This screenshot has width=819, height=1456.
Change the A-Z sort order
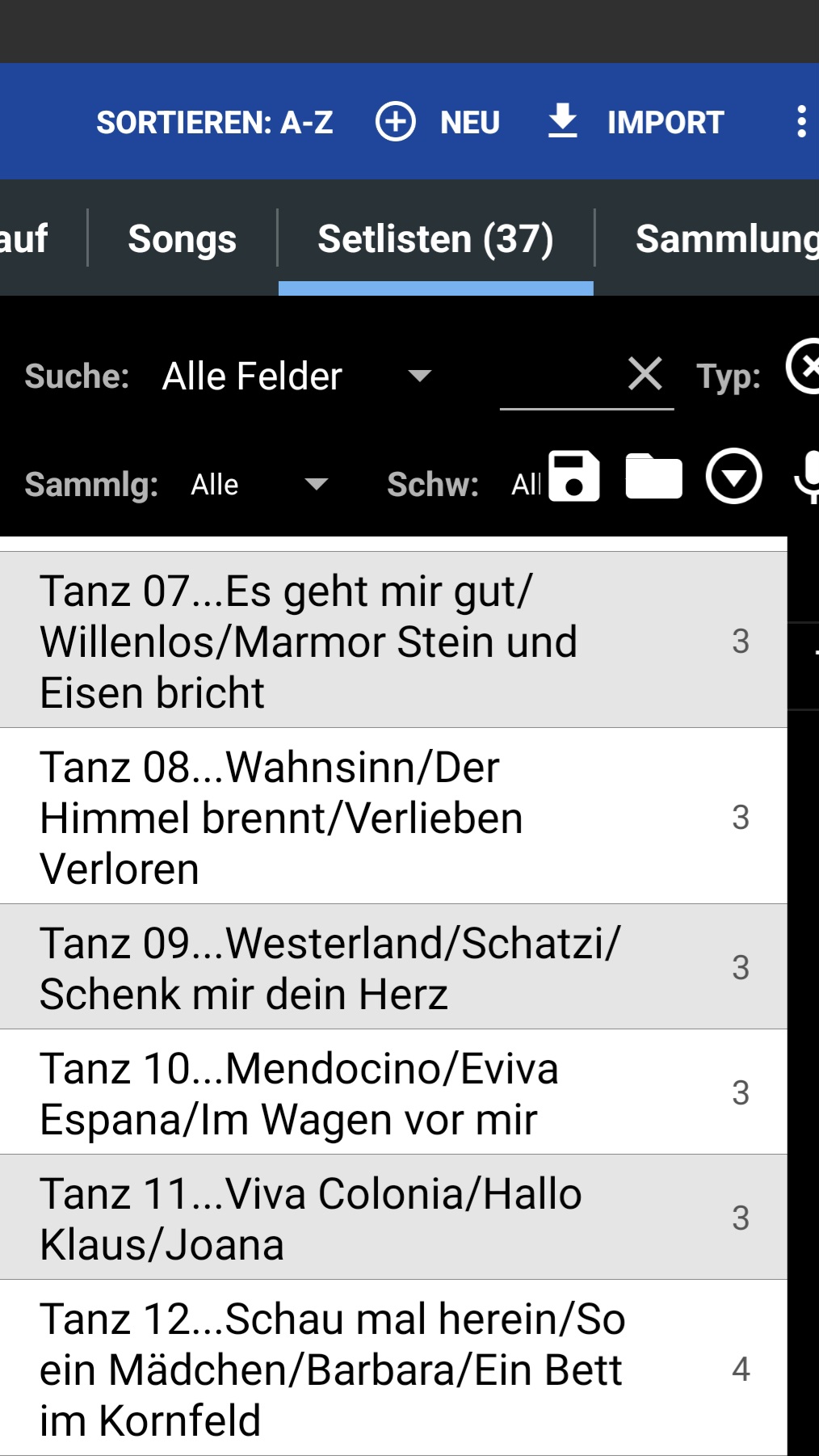(214, 123)
